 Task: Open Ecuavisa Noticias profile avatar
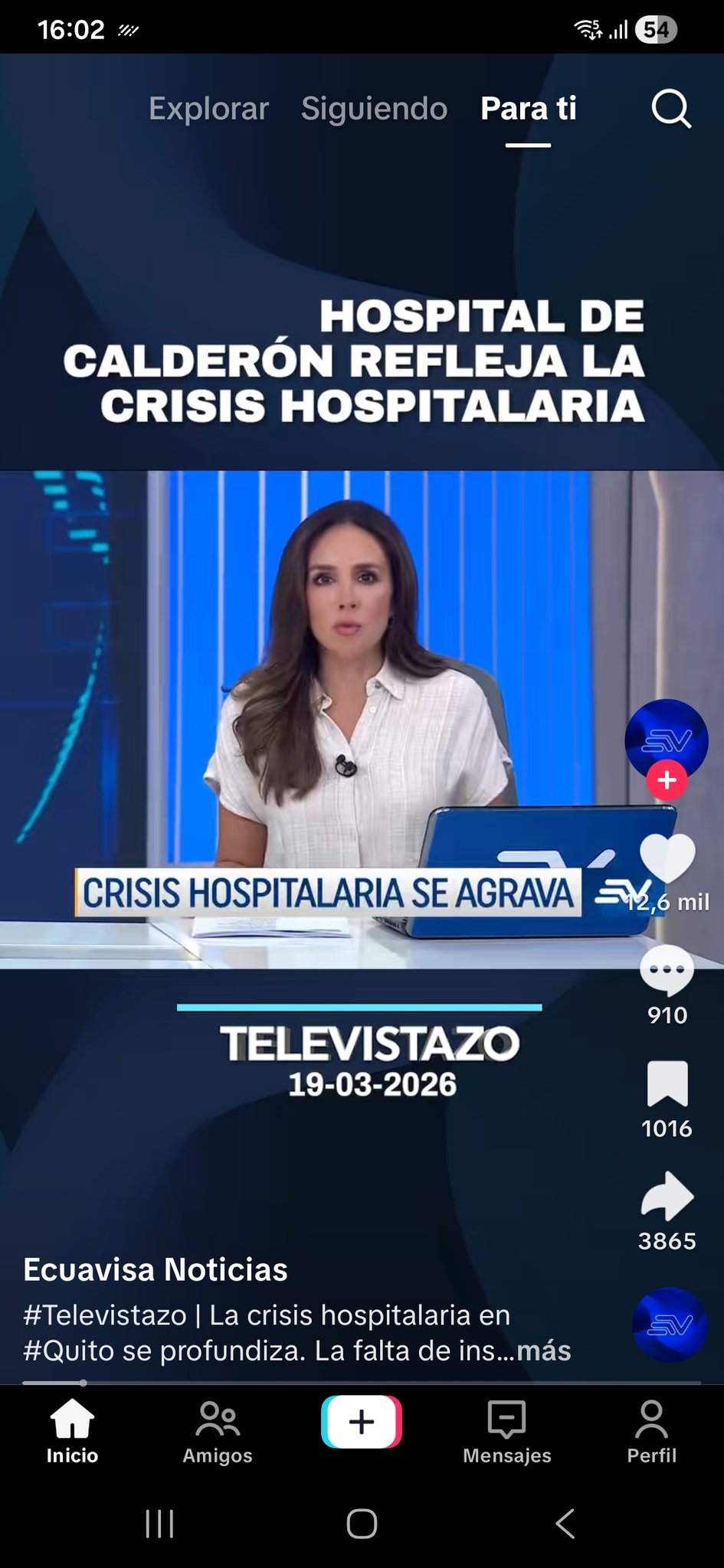pyautogui.click(x=666, y=739)
